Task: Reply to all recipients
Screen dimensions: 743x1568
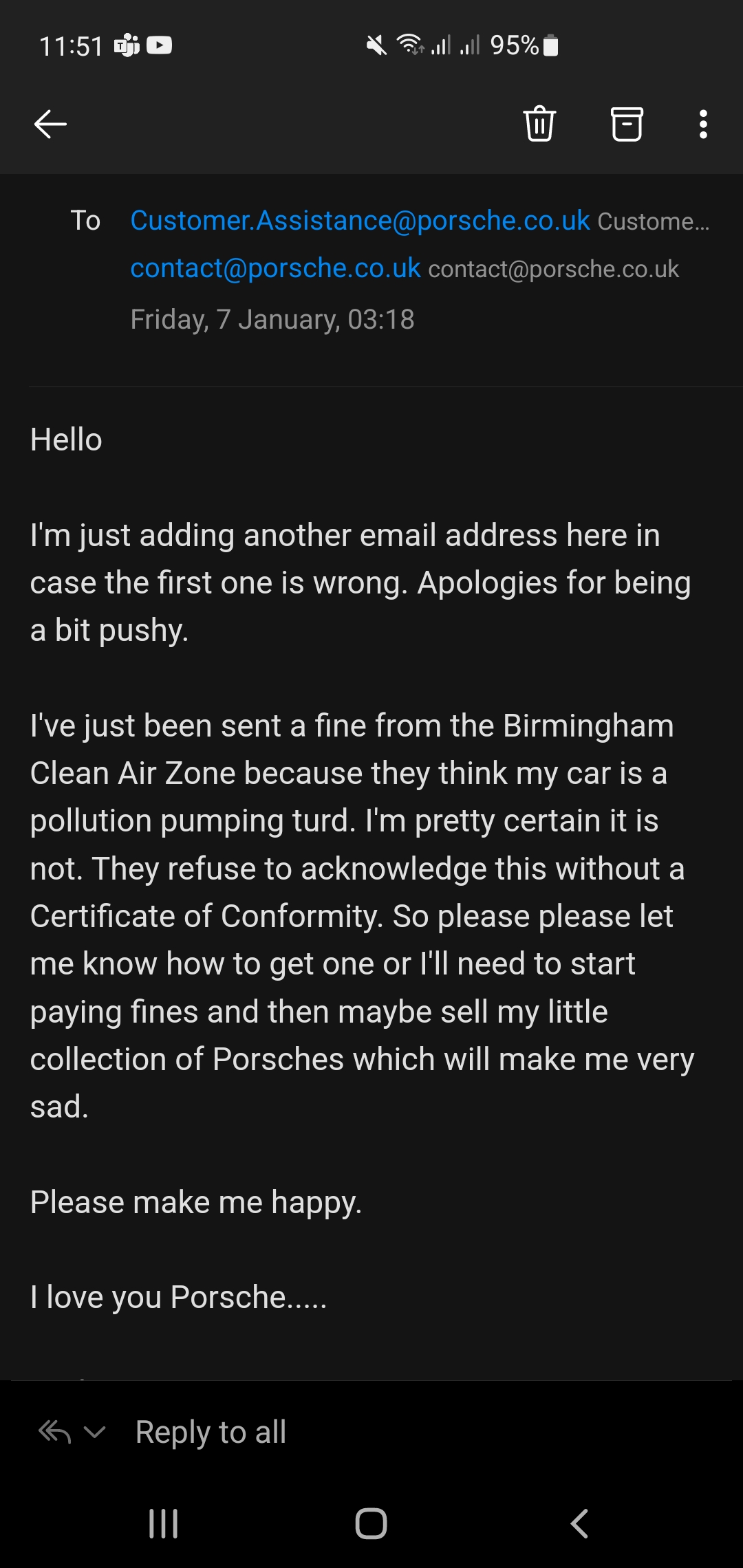Action: 211,1432
